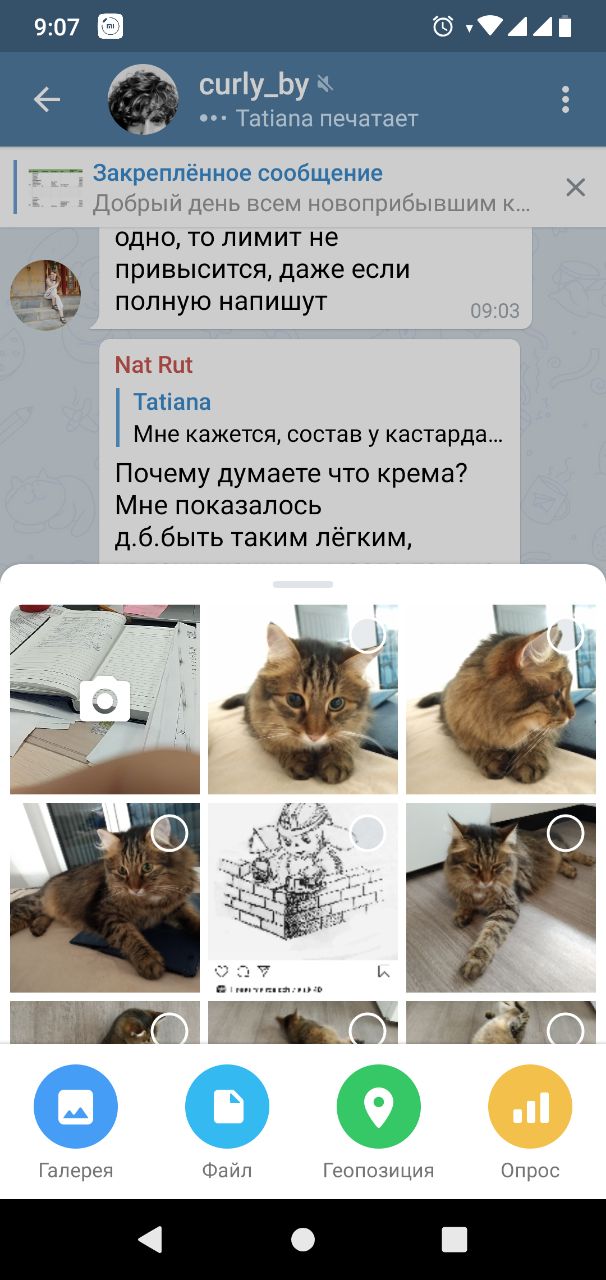606x1280 pixels.
Task: Dismiss the pinned message banner
Action: (x=575, y=187)
